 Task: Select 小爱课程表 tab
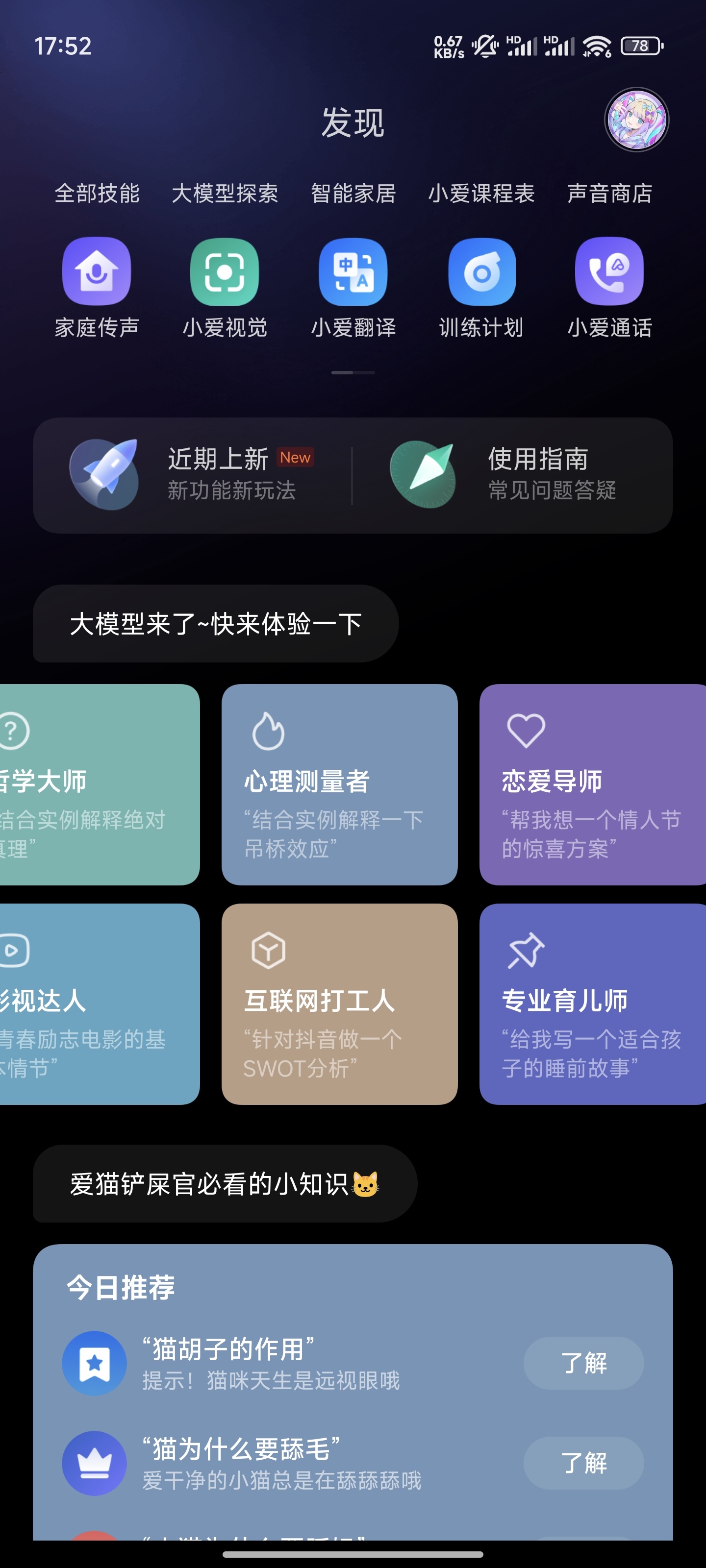click(x=481, y=194)
